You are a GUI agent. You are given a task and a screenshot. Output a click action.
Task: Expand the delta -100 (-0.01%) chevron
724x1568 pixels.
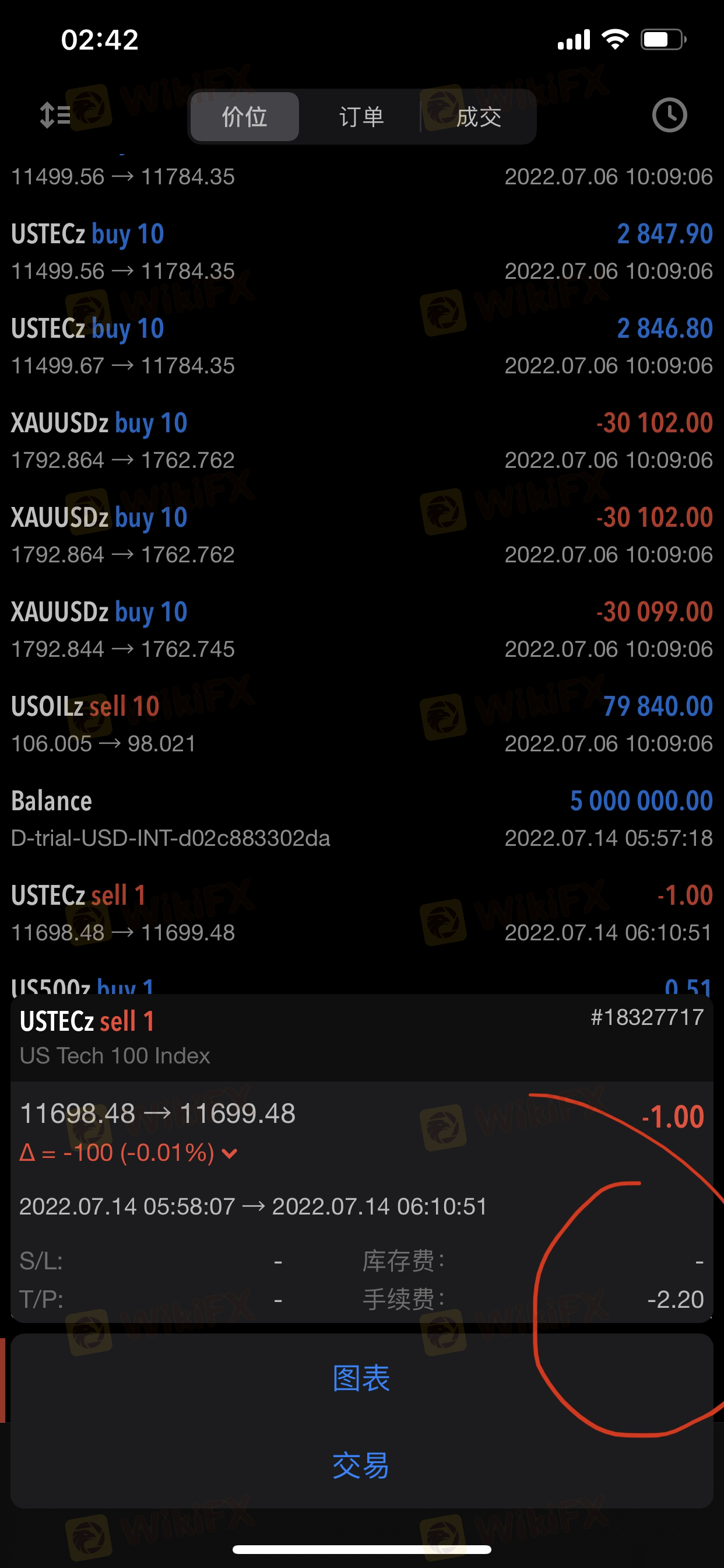230,1153
